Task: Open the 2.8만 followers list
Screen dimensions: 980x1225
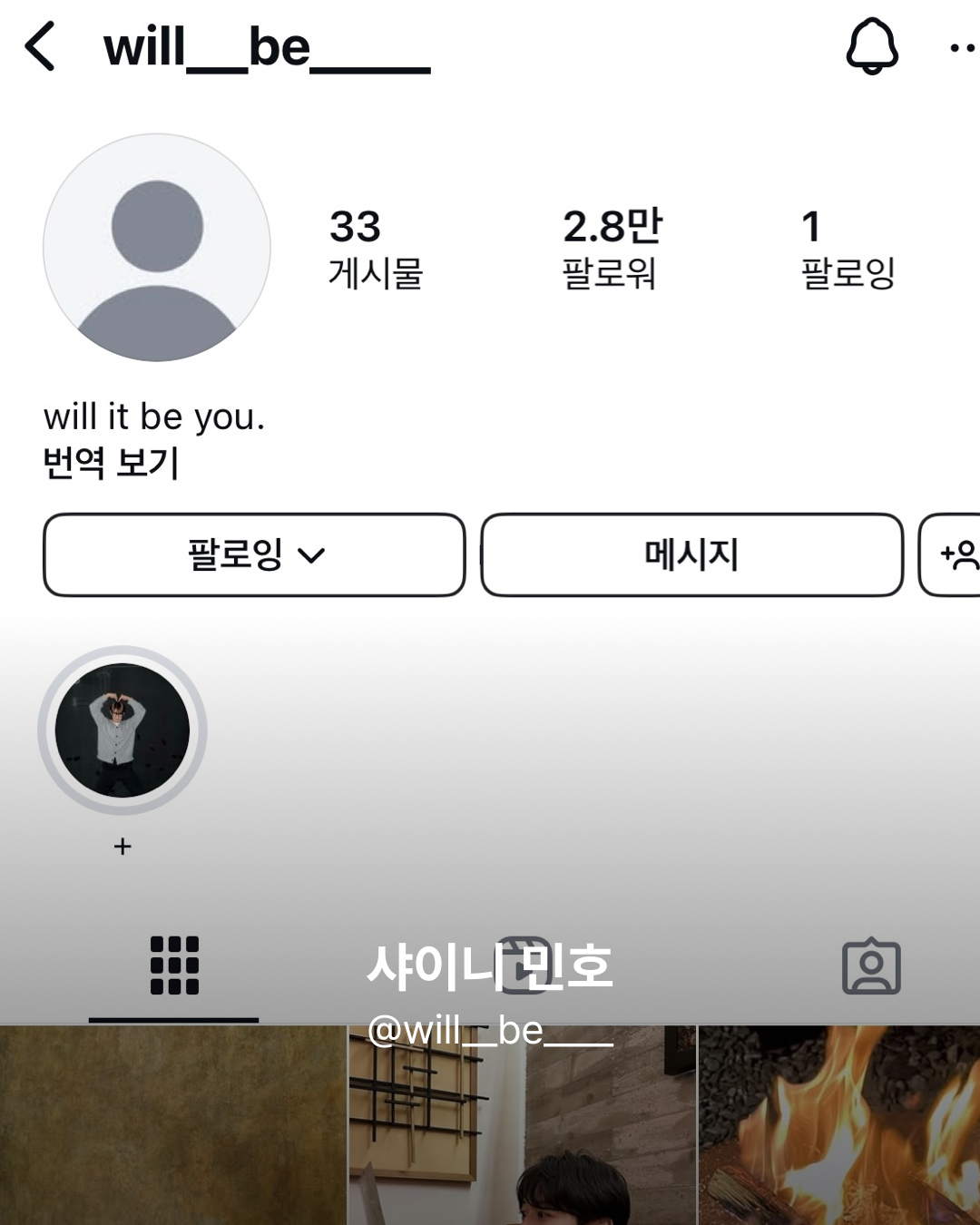Action: pos(612,248)
